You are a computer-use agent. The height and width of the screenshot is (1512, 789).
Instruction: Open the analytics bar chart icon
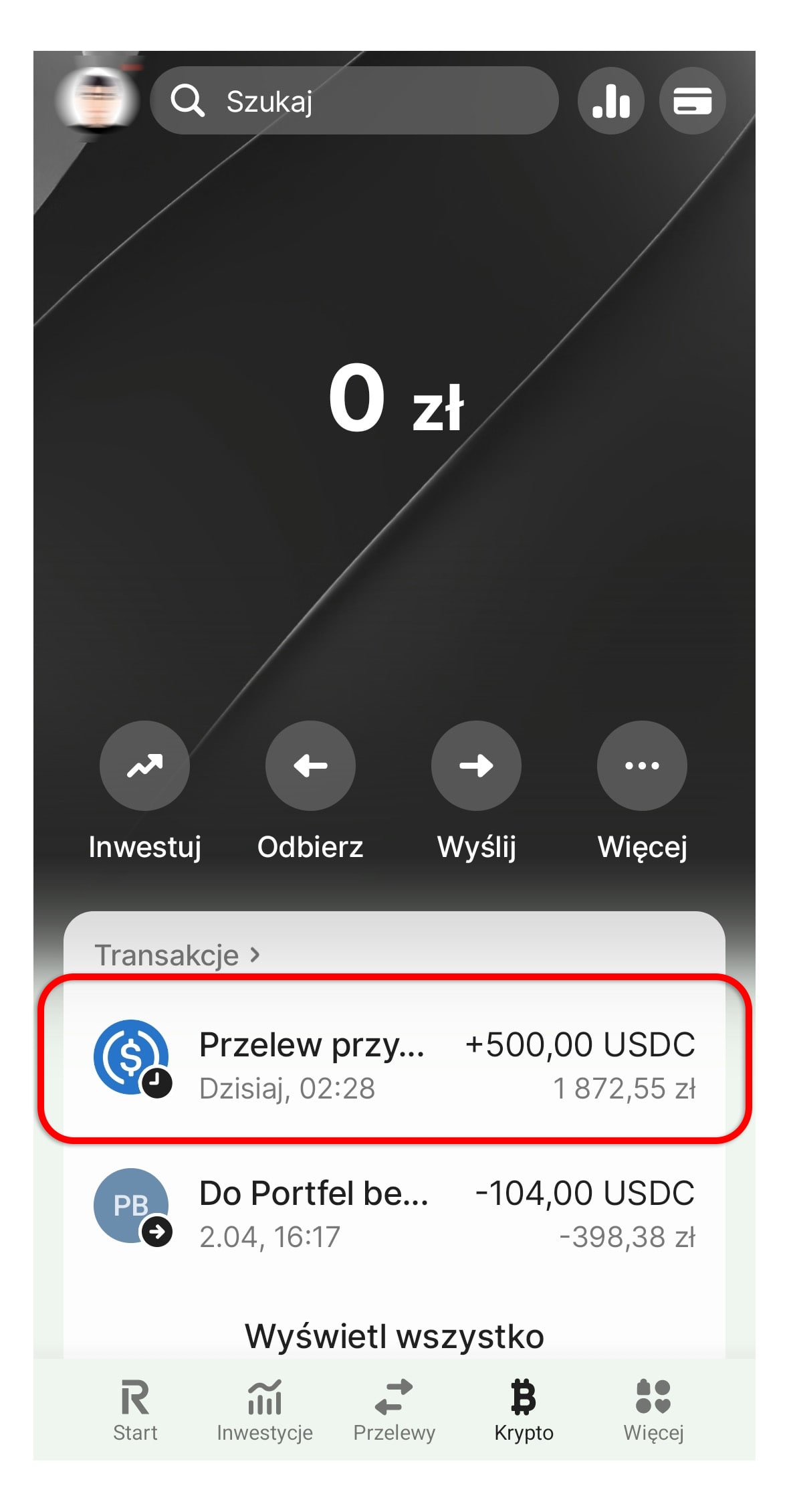[x=610, y=101]
